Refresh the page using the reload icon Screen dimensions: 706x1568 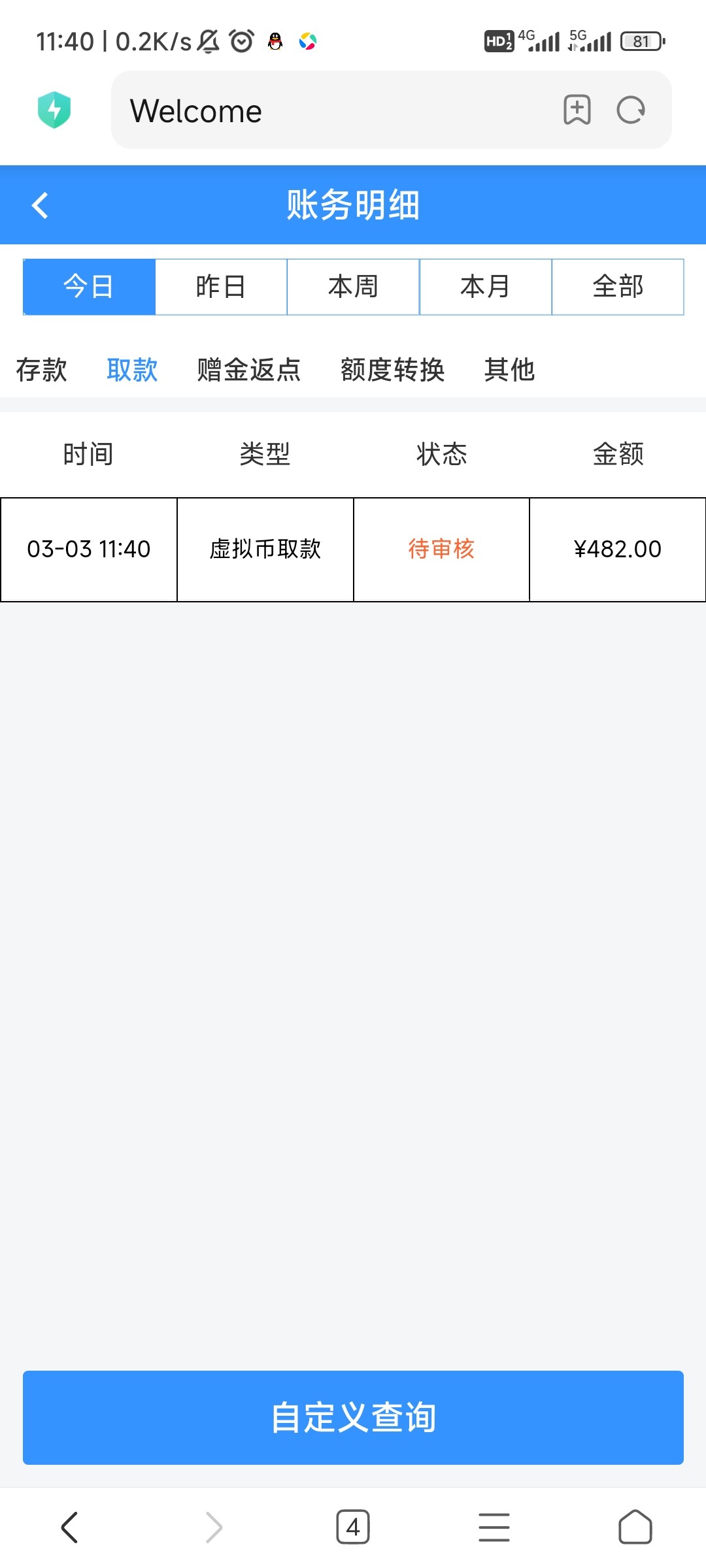pos(630,110)
